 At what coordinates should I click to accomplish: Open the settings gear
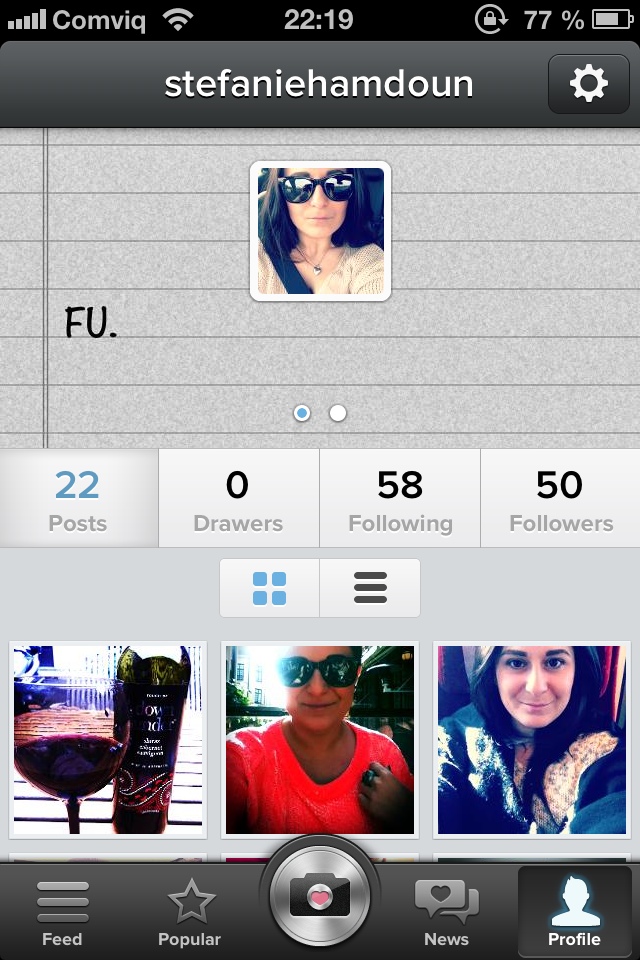[x=588, y=85]
